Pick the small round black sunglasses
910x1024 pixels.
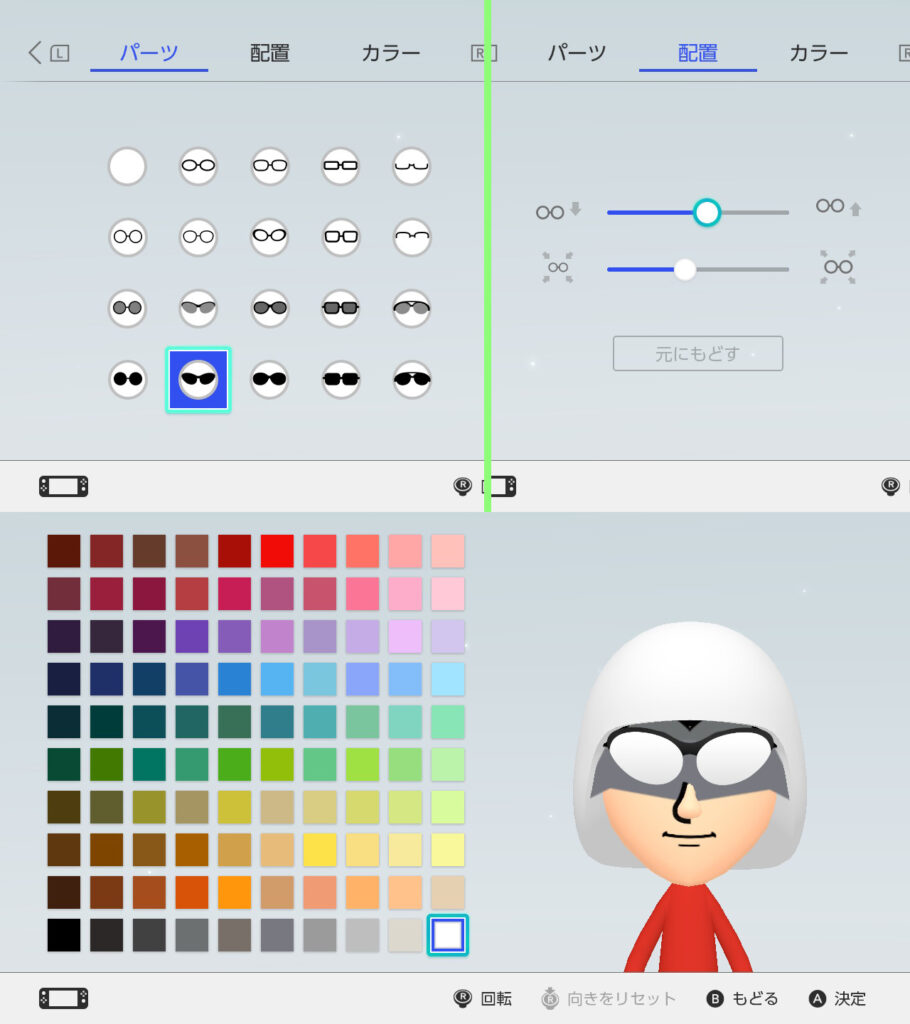point(128,380)
